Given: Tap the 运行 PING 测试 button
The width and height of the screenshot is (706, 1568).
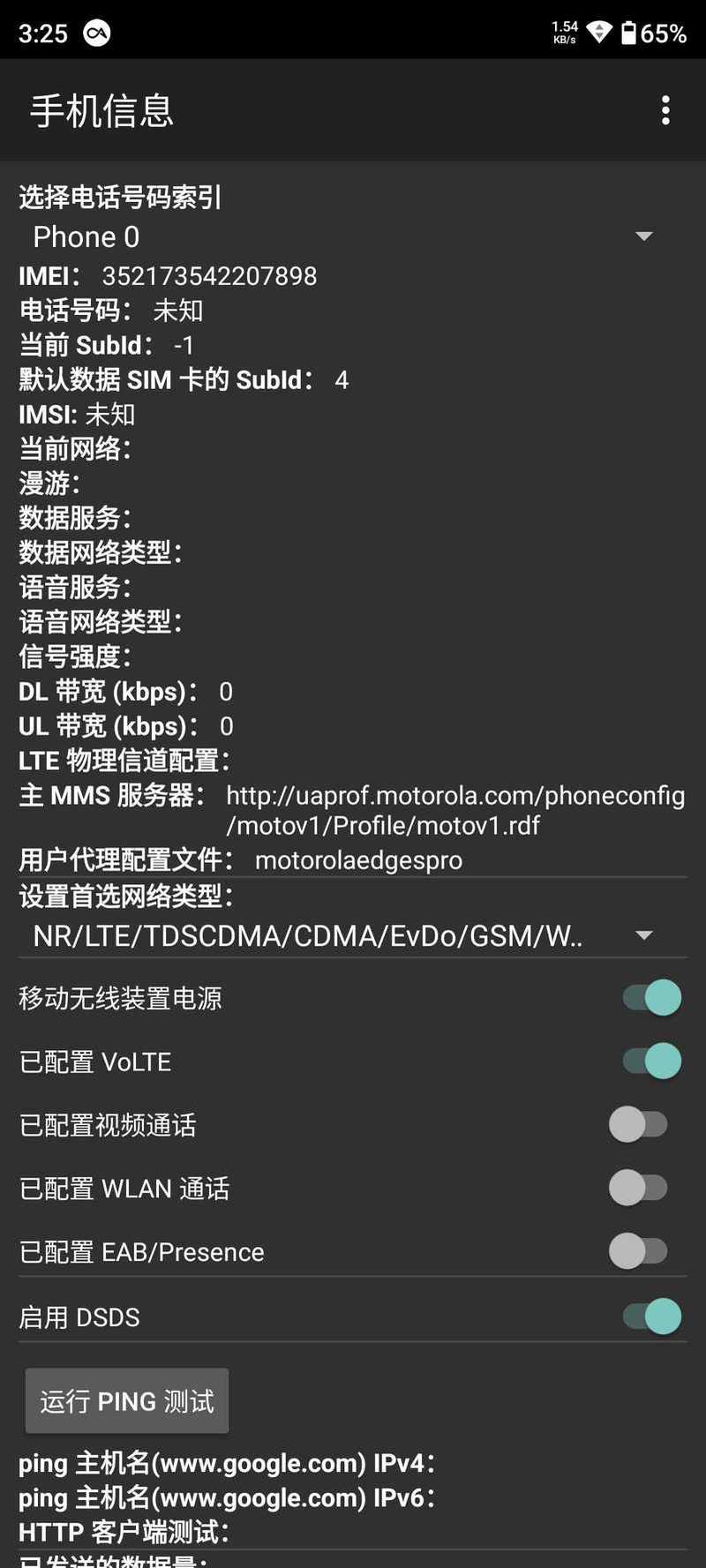Looking at the screenshot, I should point(127,1401).
